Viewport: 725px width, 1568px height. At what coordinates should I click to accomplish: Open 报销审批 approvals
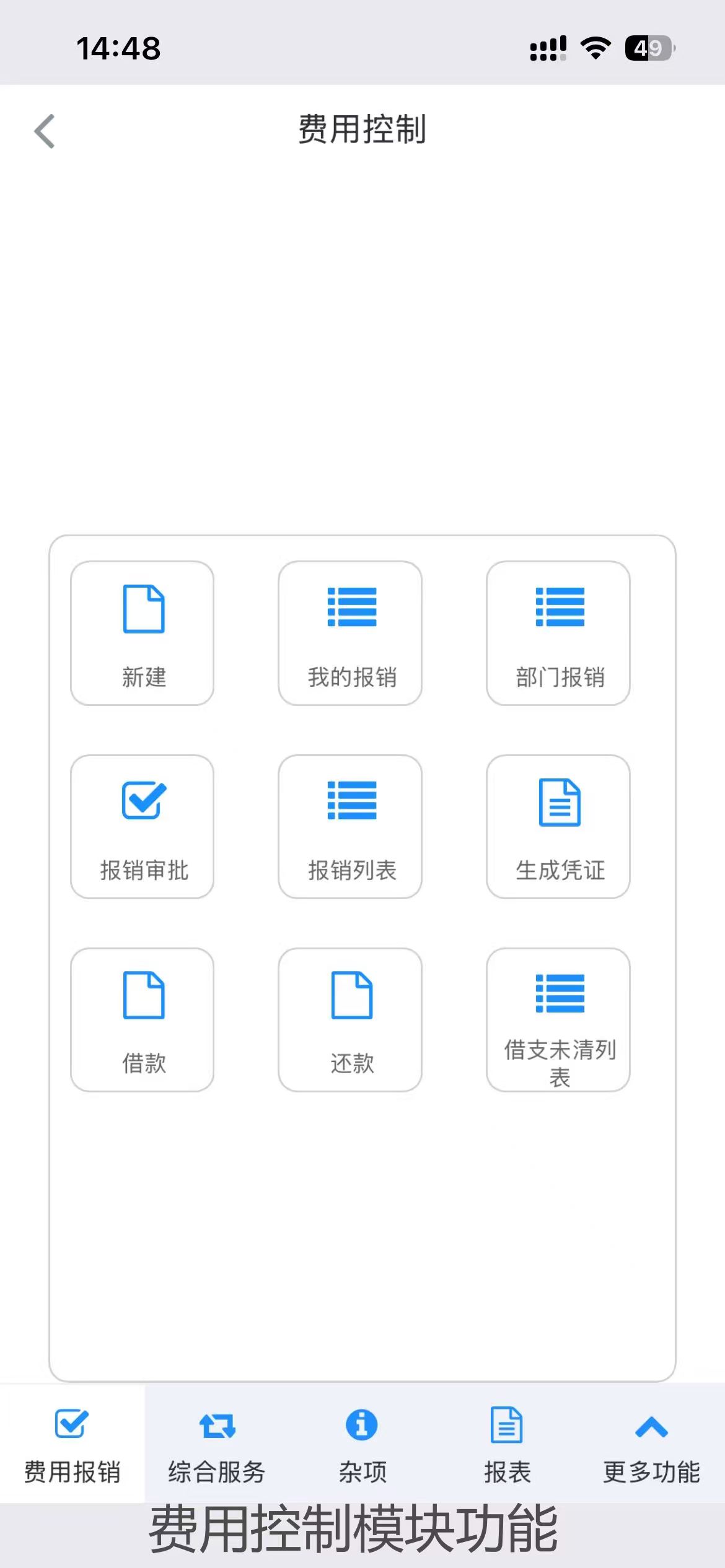tap(143, 826)
